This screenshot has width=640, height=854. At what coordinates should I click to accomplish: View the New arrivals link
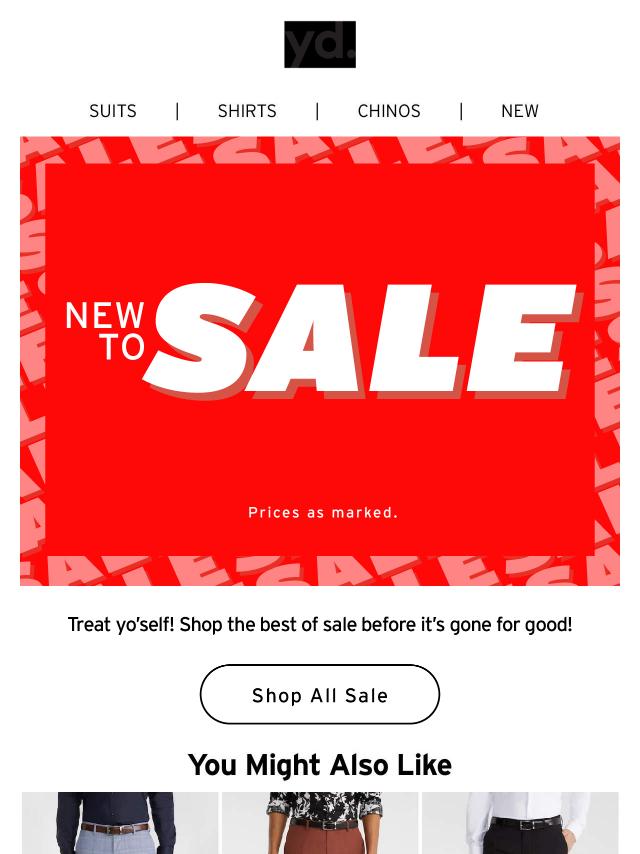(x=519, y=111)
